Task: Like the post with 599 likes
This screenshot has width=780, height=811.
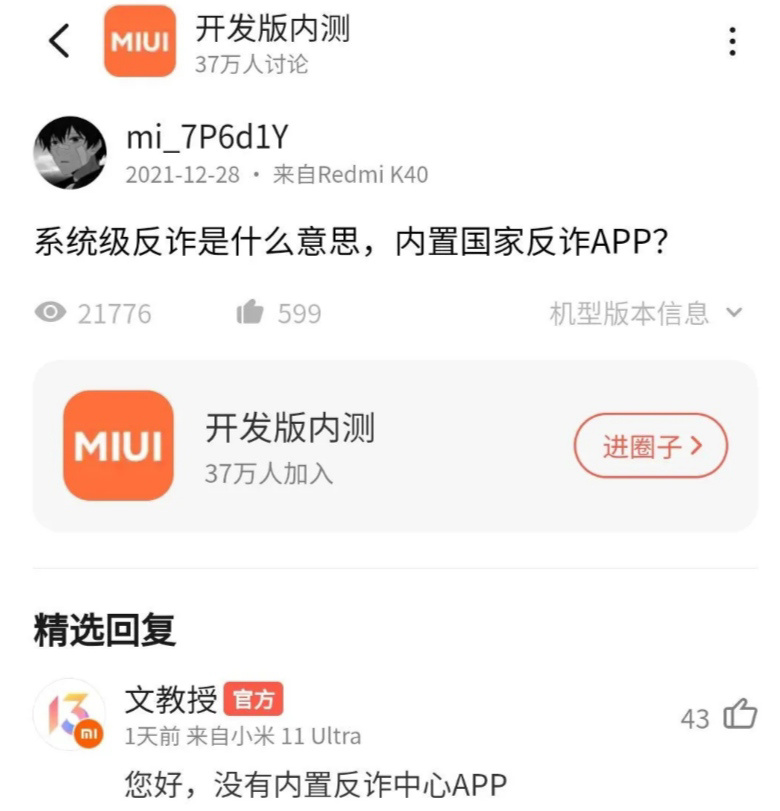Action: [249, 313]
